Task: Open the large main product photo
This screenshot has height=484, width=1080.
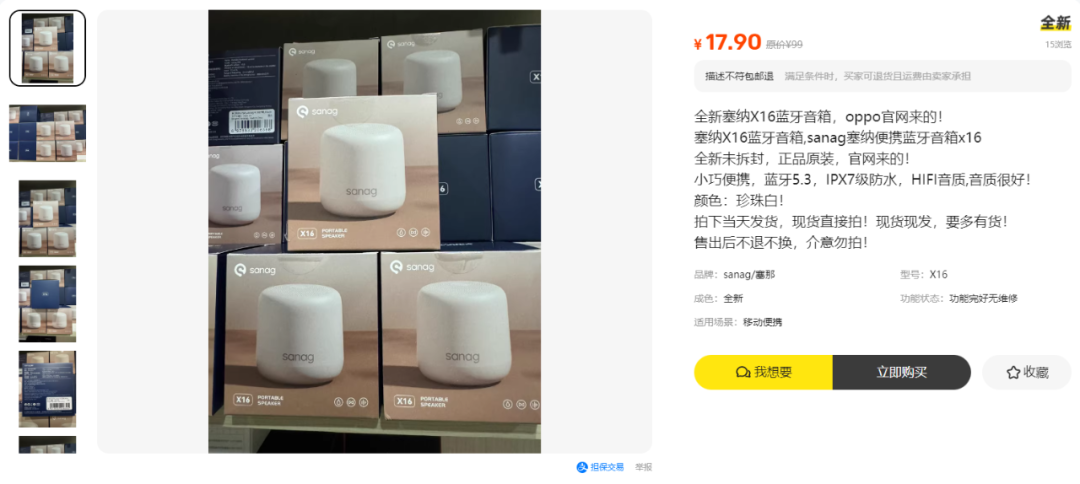Action: click(x=374, y=231)
